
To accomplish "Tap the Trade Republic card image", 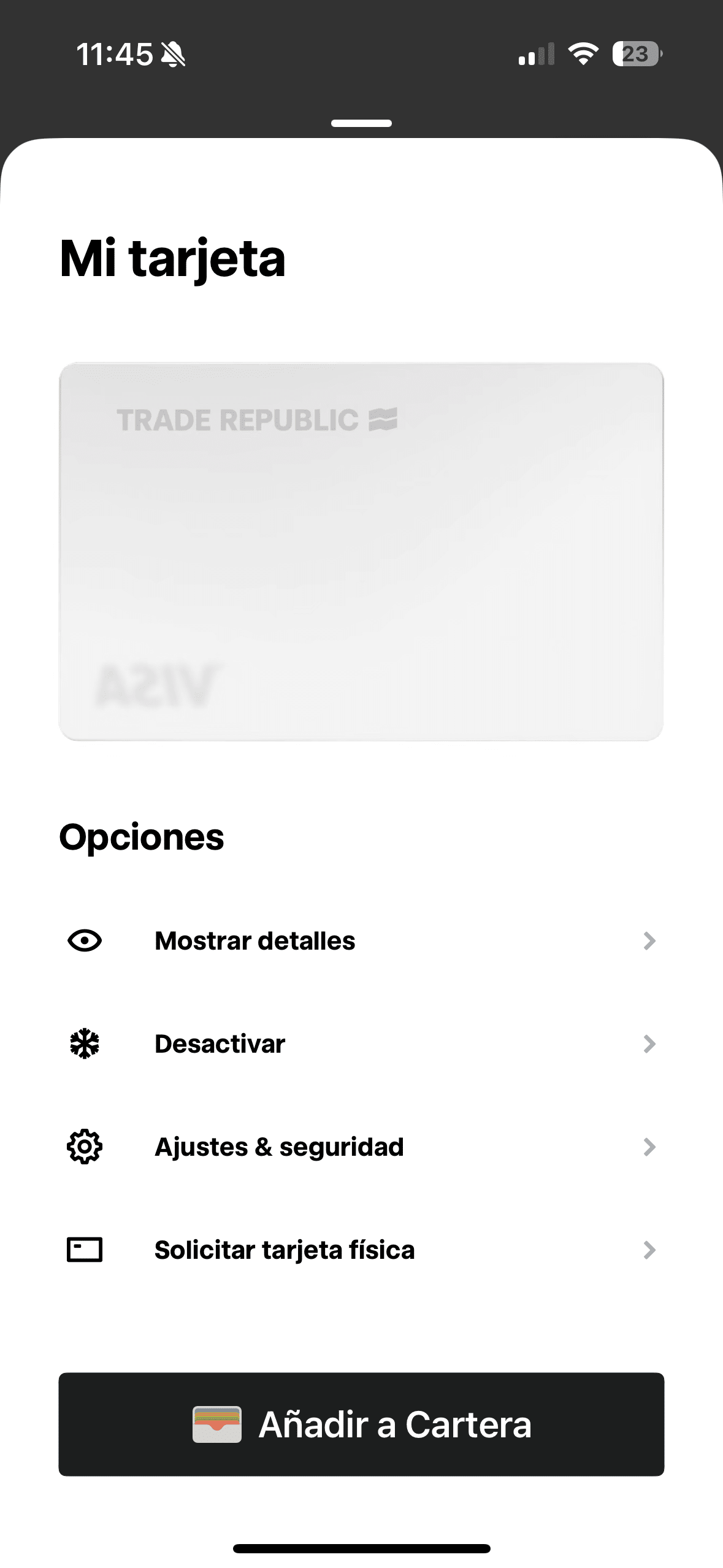I will 361,551.
